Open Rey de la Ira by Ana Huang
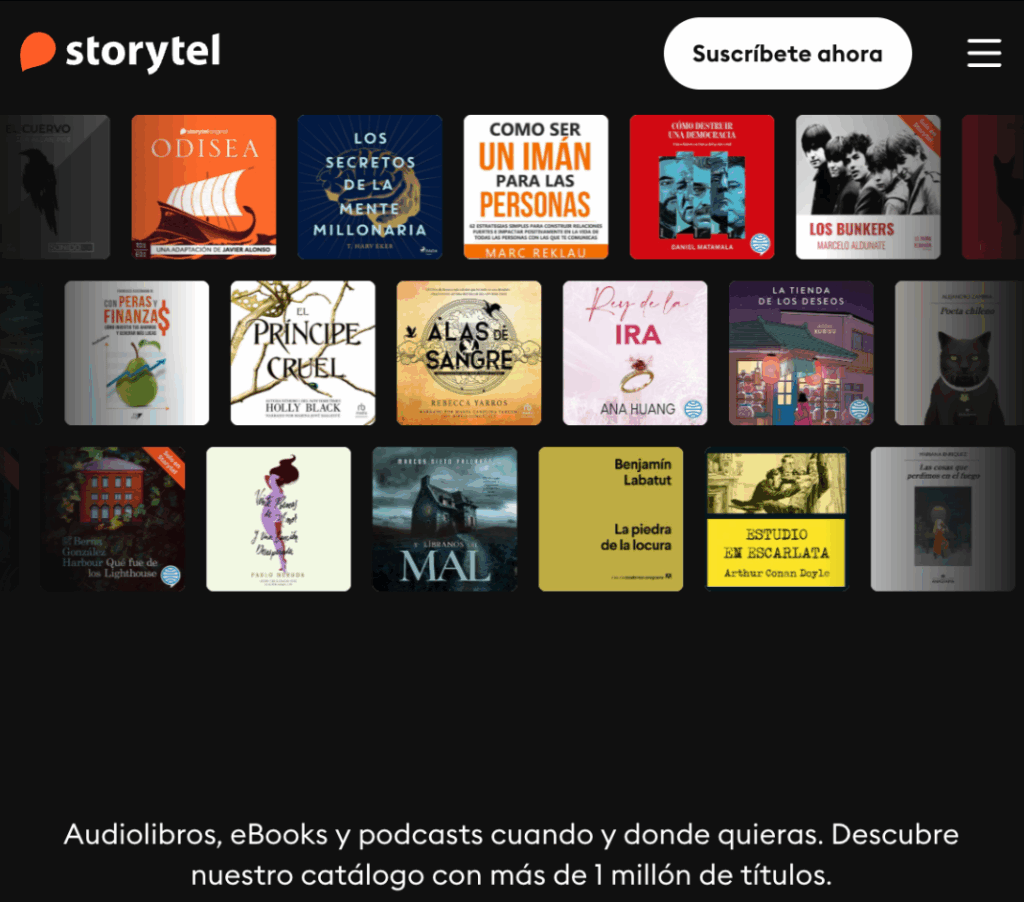This screenshot has width=1024, height=902. (635, 353)
